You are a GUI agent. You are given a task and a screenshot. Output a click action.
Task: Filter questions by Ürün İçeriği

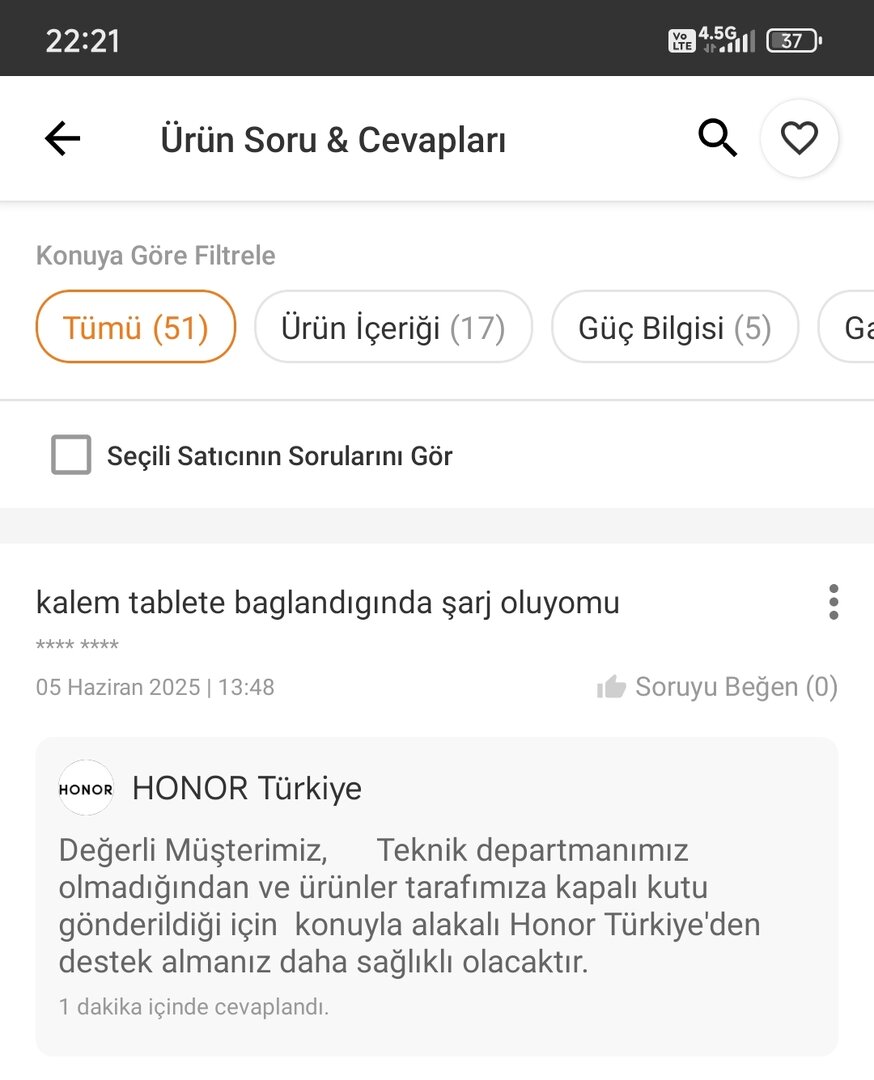point(393,327)
